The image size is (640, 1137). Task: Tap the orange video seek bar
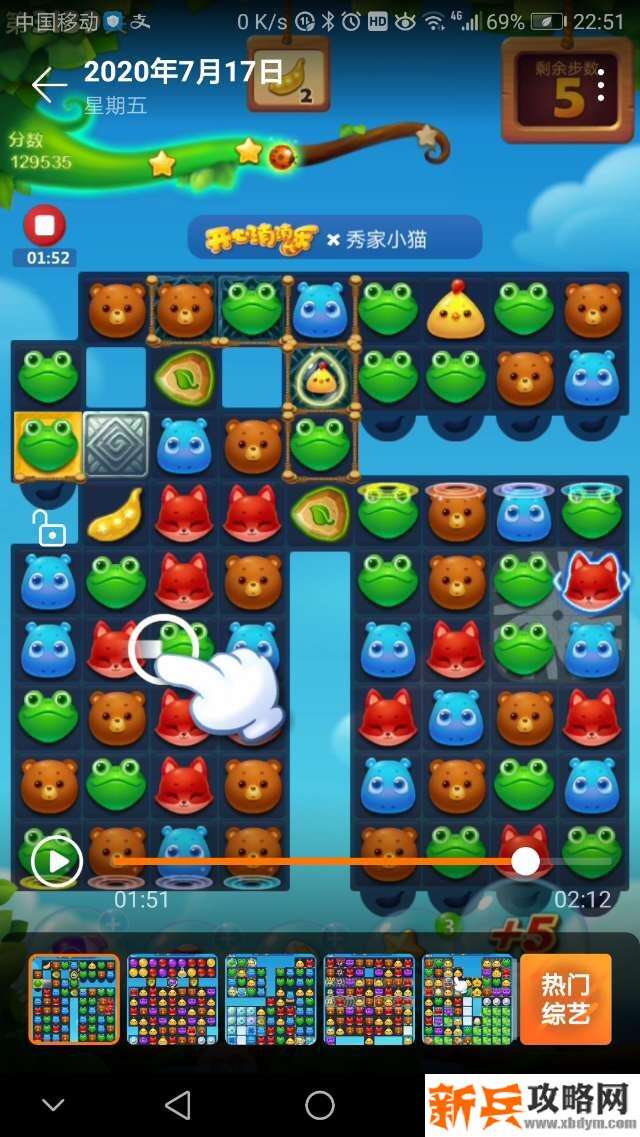(x=320, y=861)
